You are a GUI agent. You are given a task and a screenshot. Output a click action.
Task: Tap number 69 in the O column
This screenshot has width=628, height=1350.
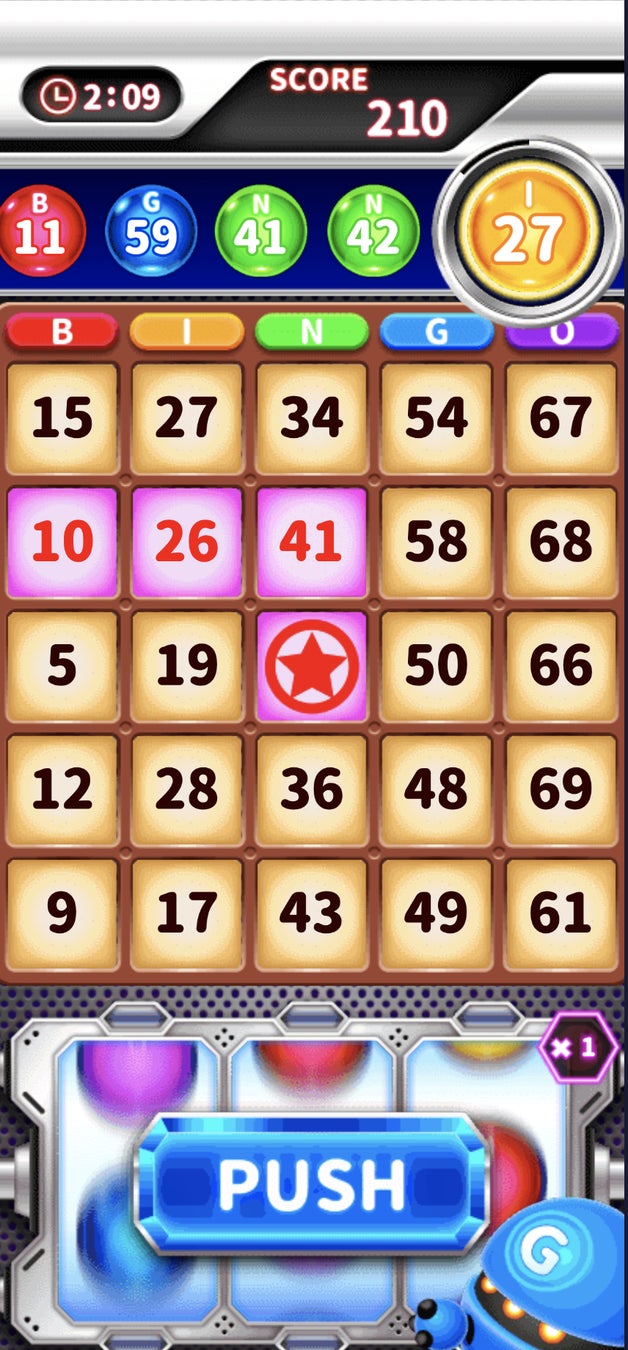pos(561,790)
